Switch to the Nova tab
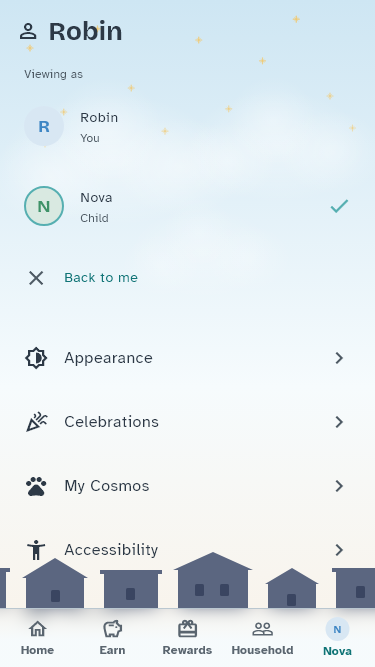 [x=337, y=638]
